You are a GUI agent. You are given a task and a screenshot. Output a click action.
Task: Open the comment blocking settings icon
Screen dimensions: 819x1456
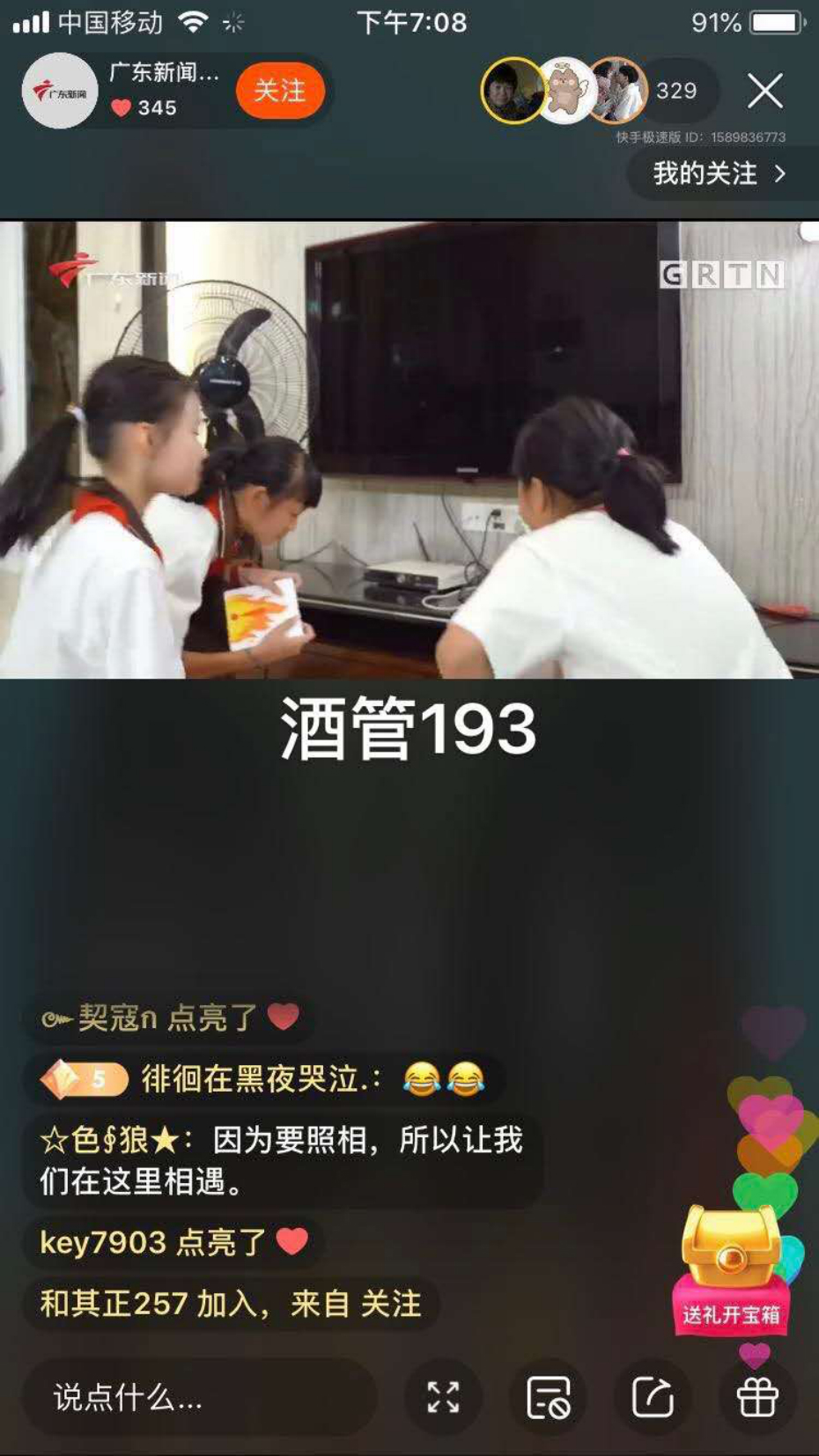pyautogui.click(x=548, y=1397)
